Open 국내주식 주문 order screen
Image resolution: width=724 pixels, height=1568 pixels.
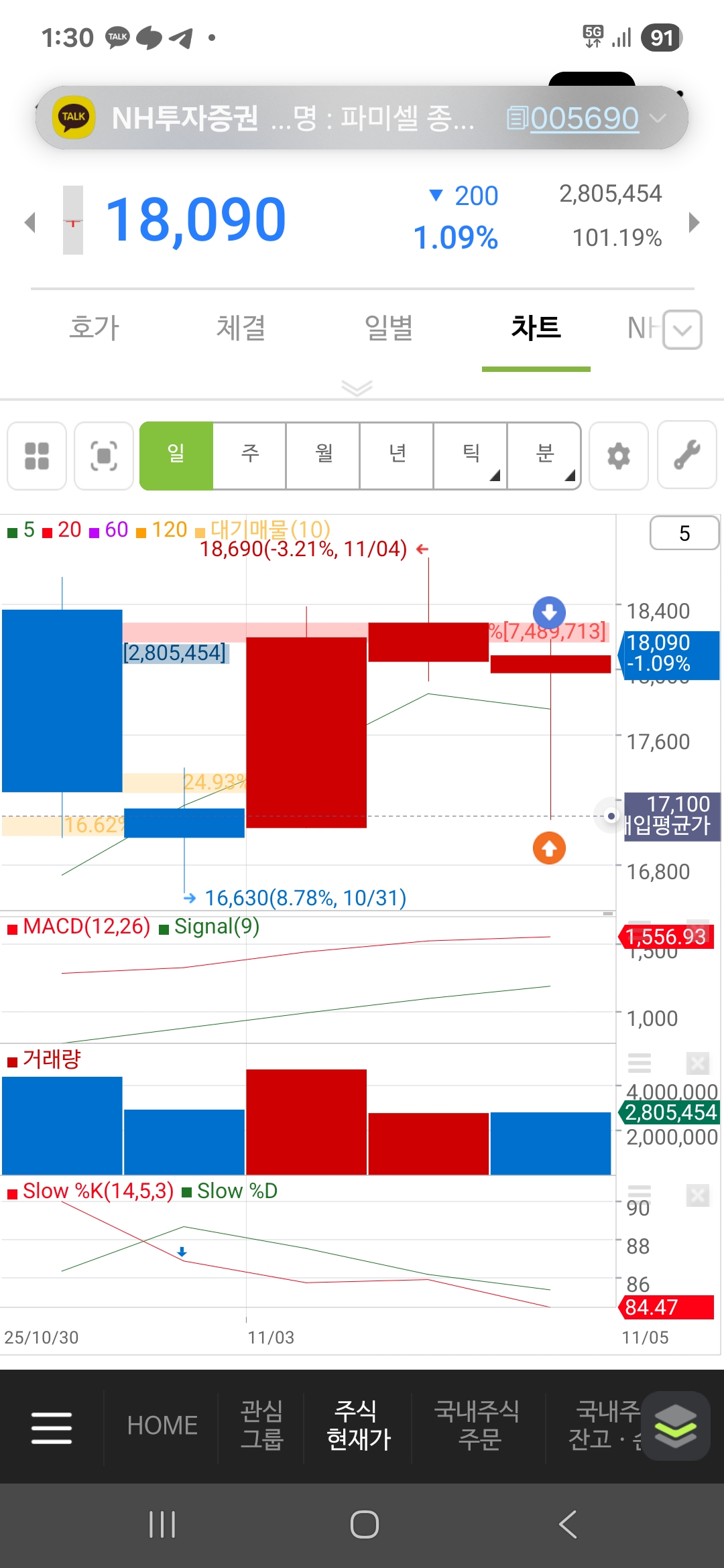(x=478, y=1426)
